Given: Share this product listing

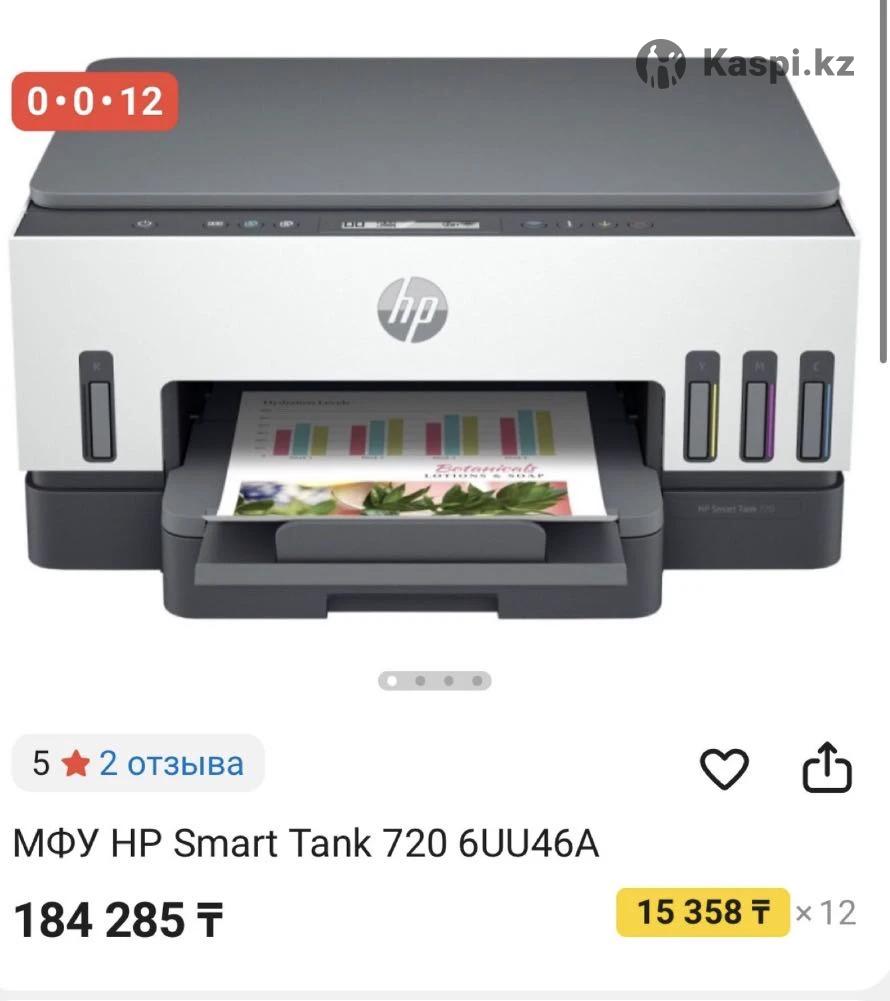Looking at the screenshot, I should click(828, 767).
